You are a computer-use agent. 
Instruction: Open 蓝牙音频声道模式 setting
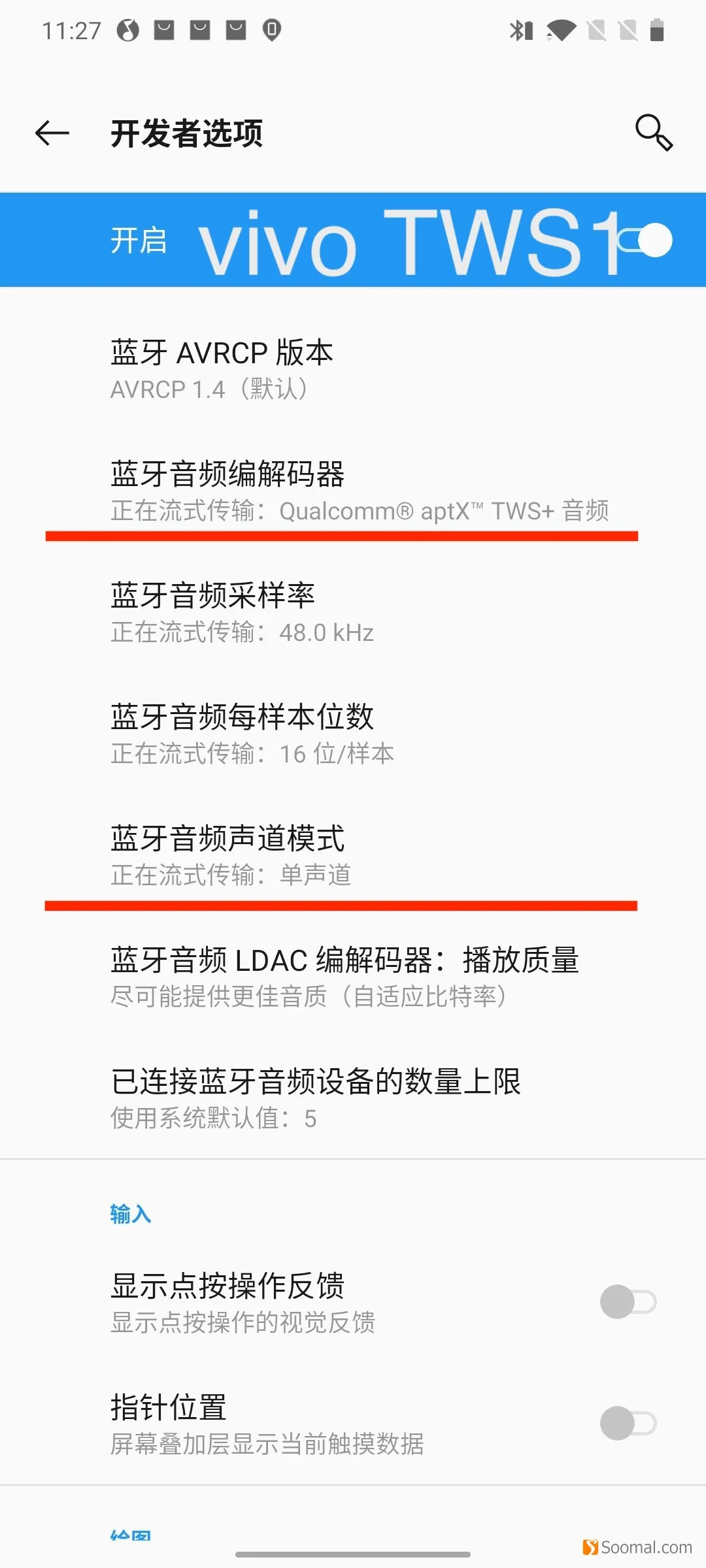pos(353,856)
